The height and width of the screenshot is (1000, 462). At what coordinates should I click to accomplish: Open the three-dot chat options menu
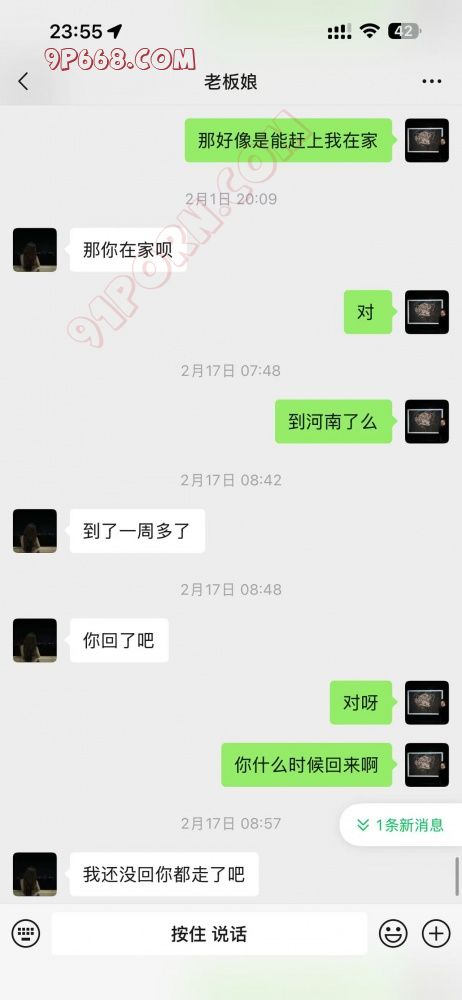point(432,82)
